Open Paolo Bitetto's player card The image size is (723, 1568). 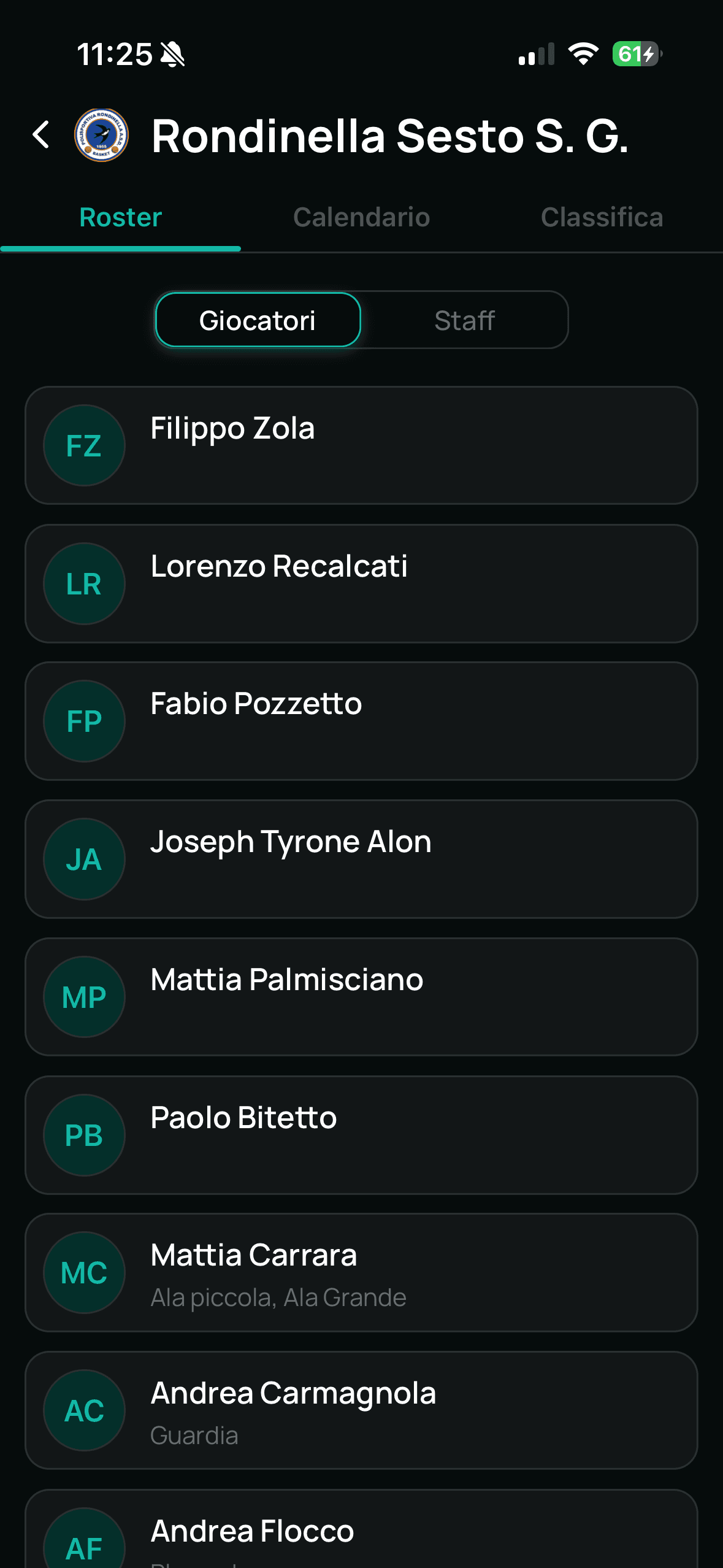click(x=361, y=1135)
